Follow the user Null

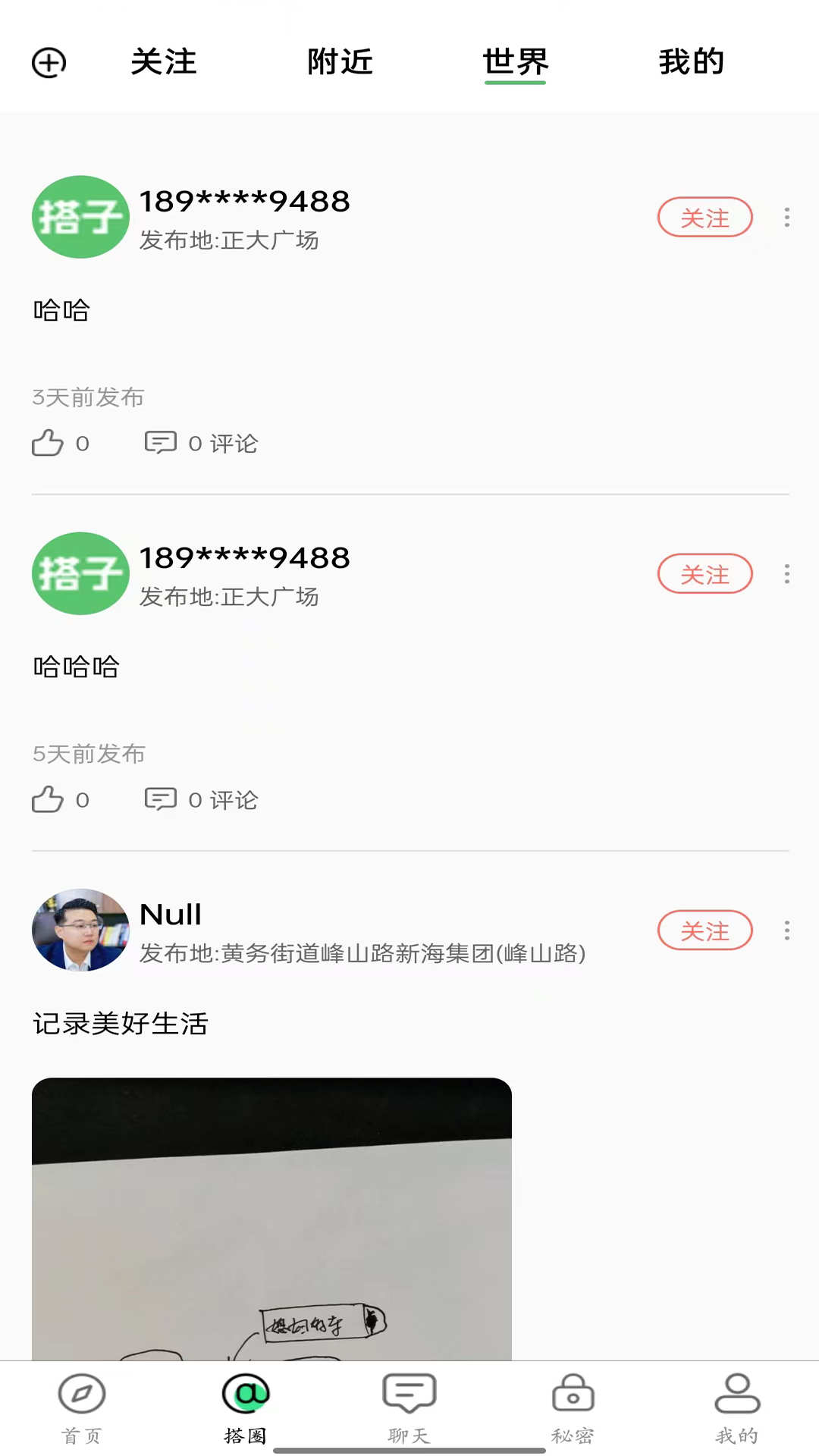click(704, 930)
